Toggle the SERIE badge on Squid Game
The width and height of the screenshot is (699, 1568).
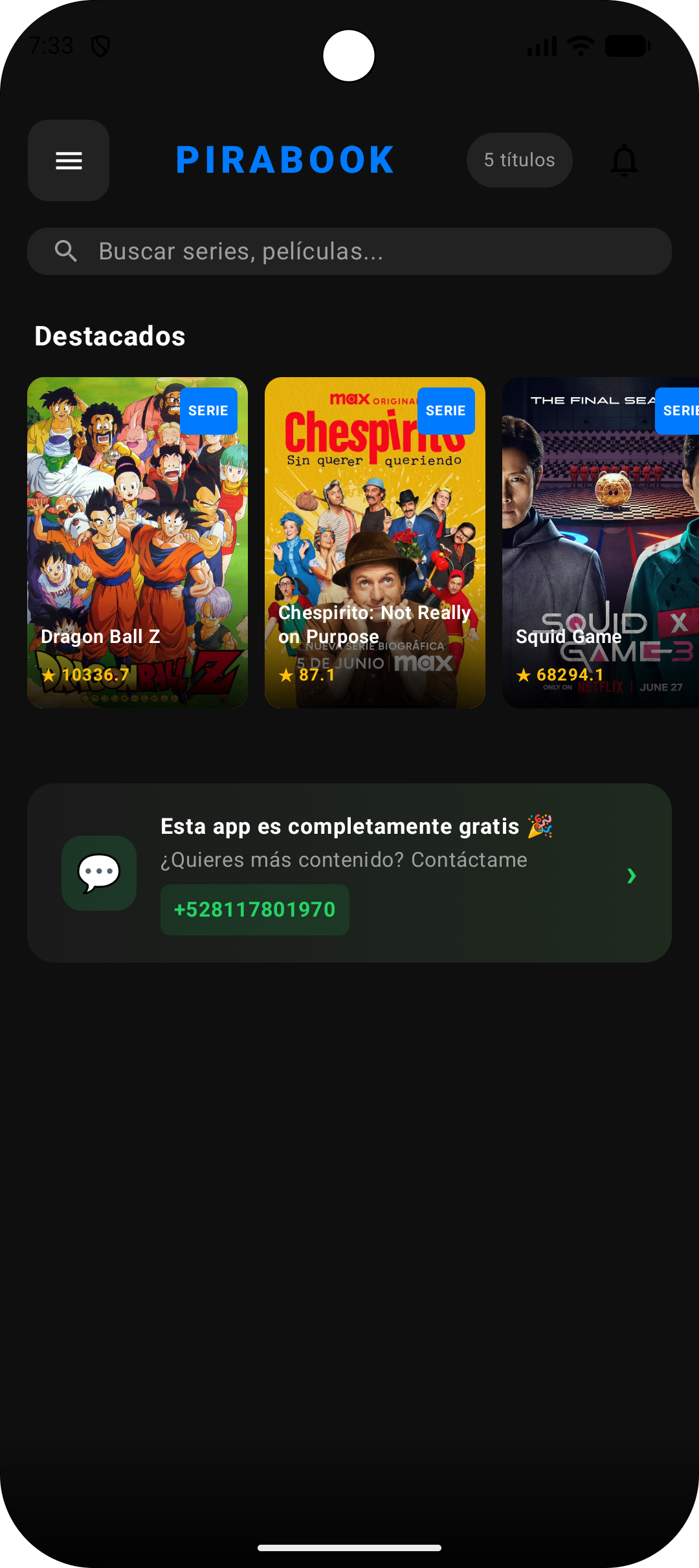(x=680, y=410)
